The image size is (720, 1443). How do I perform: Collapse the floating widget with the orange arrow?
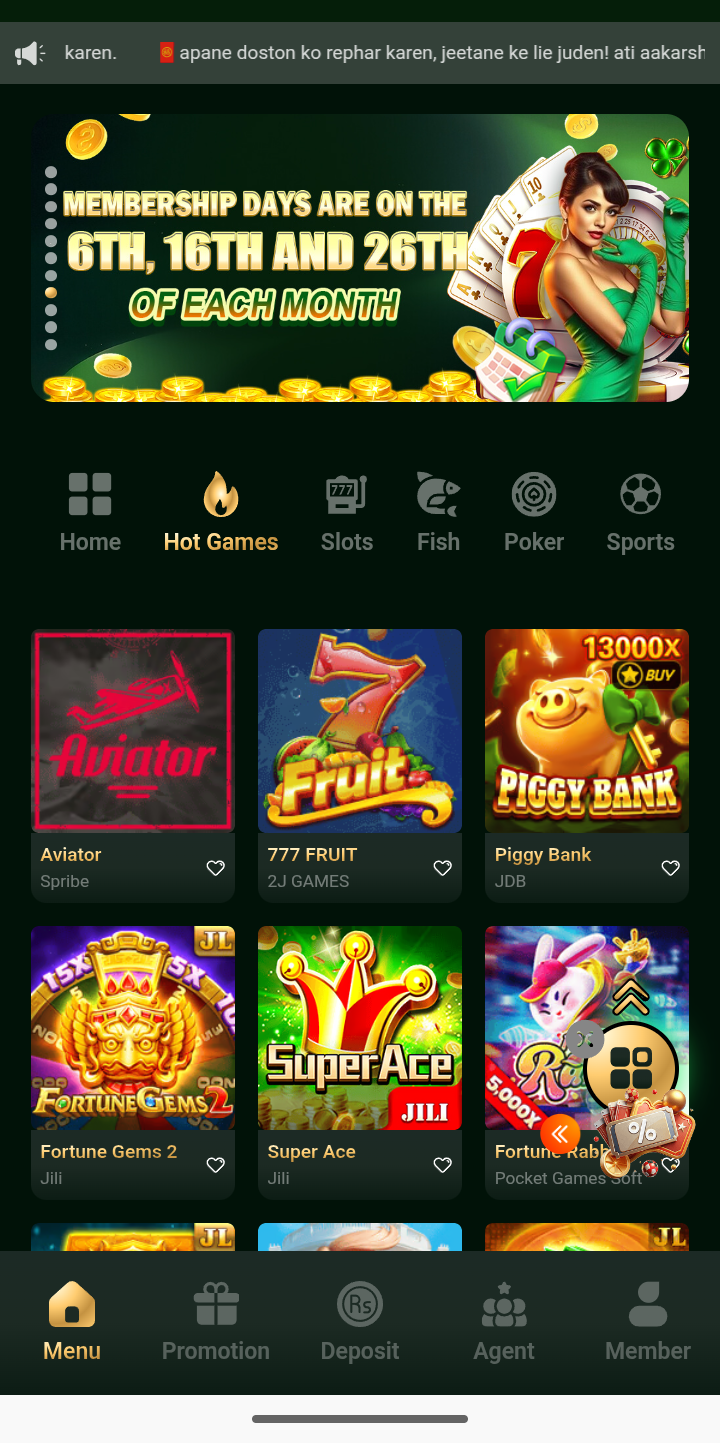point(560,1133)
